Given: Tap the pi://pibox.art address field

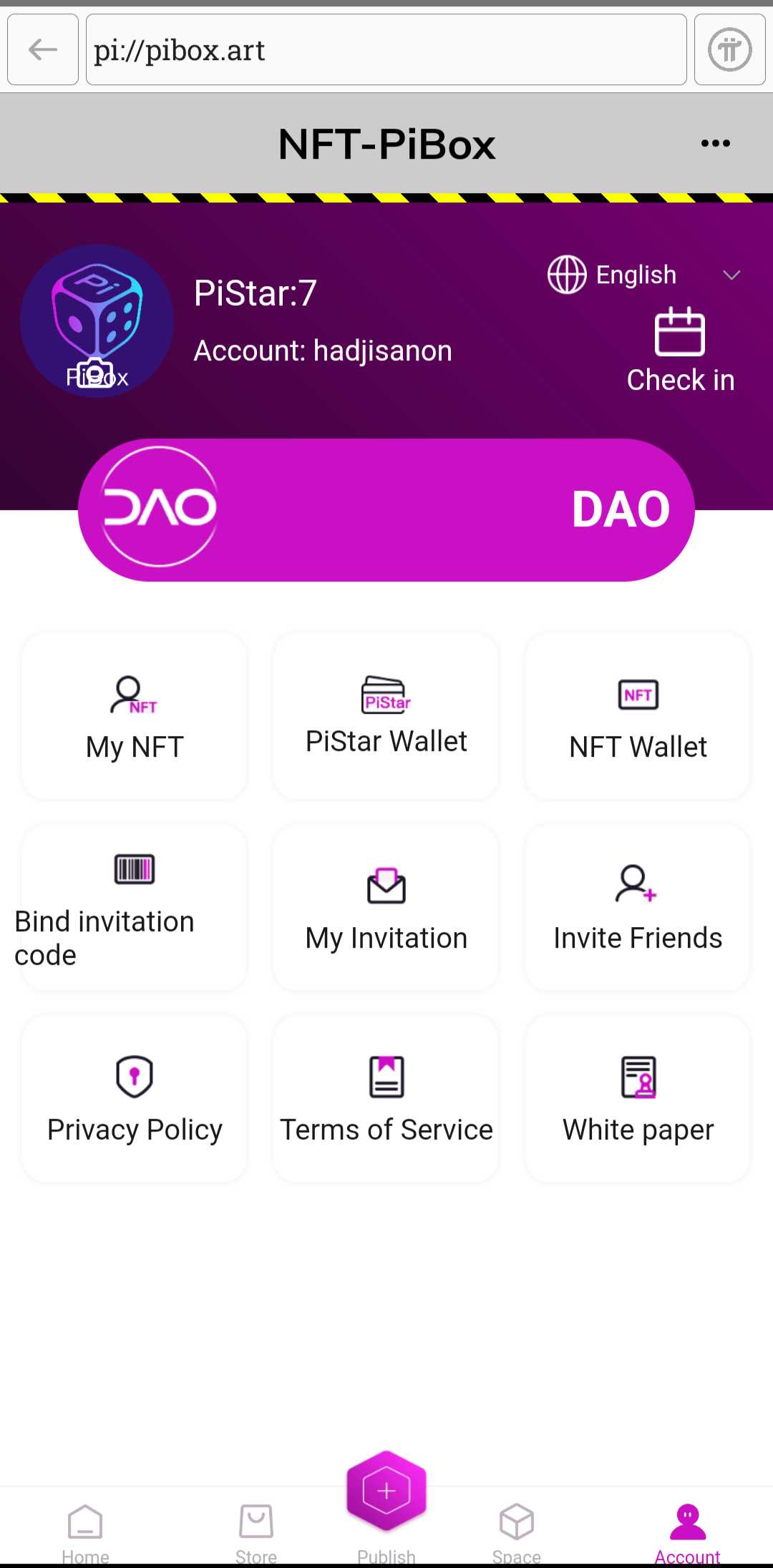Looking at the screenshot, I should 386,49.
